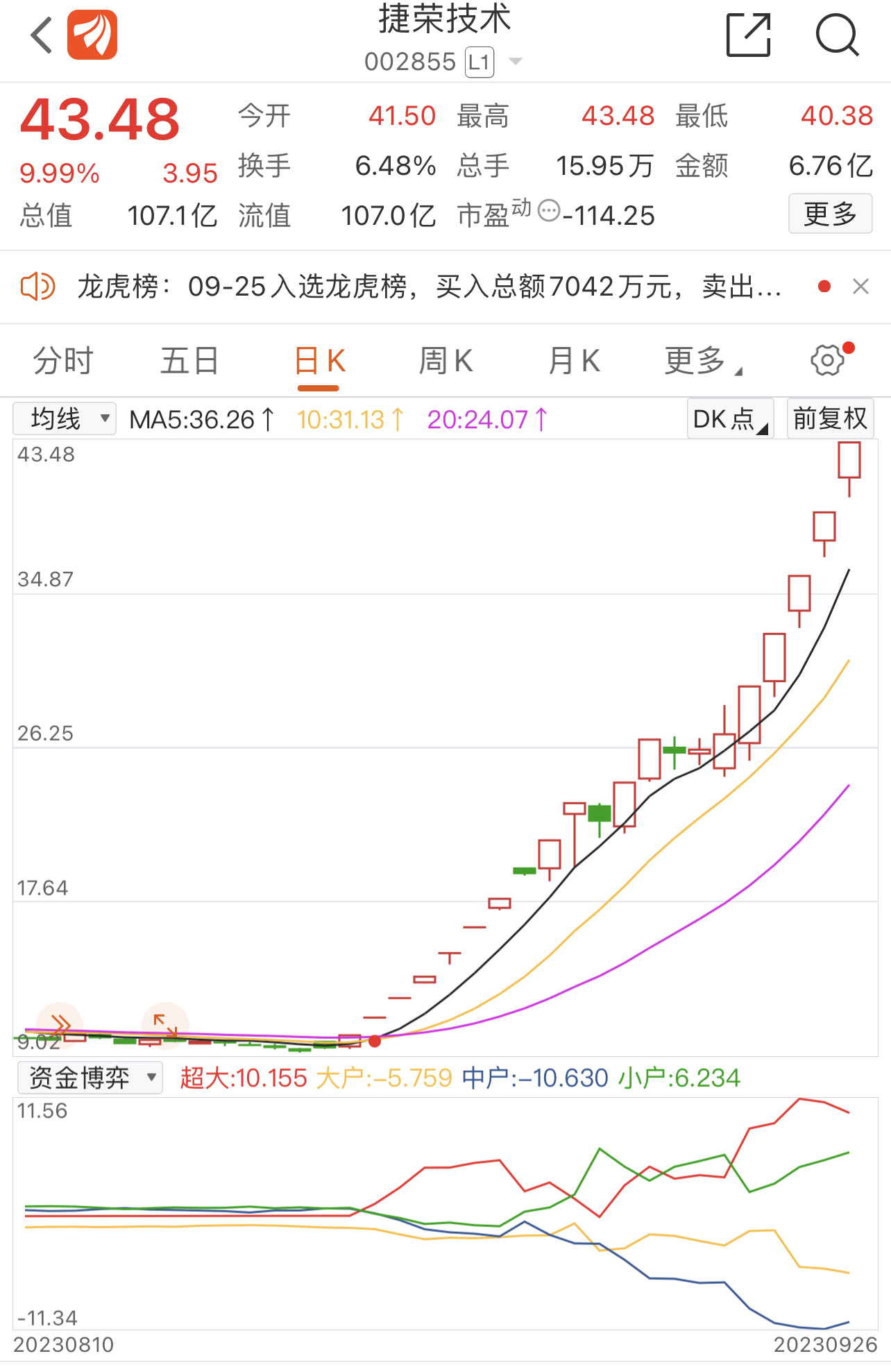Share this stock page
This screenshot has height=1372, width=891.
coord(748,35)
